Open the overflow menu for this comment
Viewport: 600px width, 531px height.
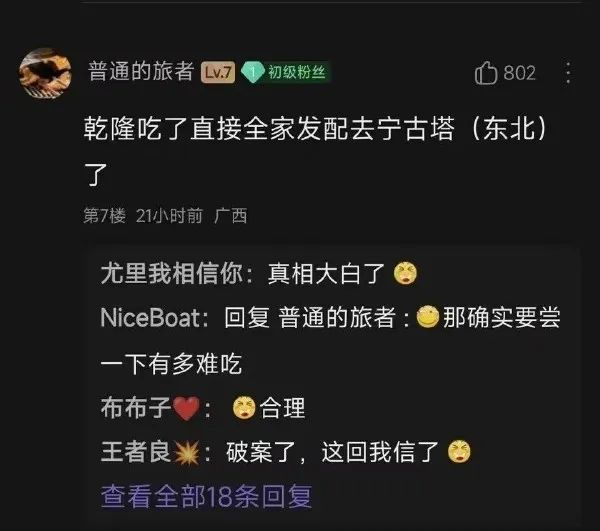pos(568,73)
